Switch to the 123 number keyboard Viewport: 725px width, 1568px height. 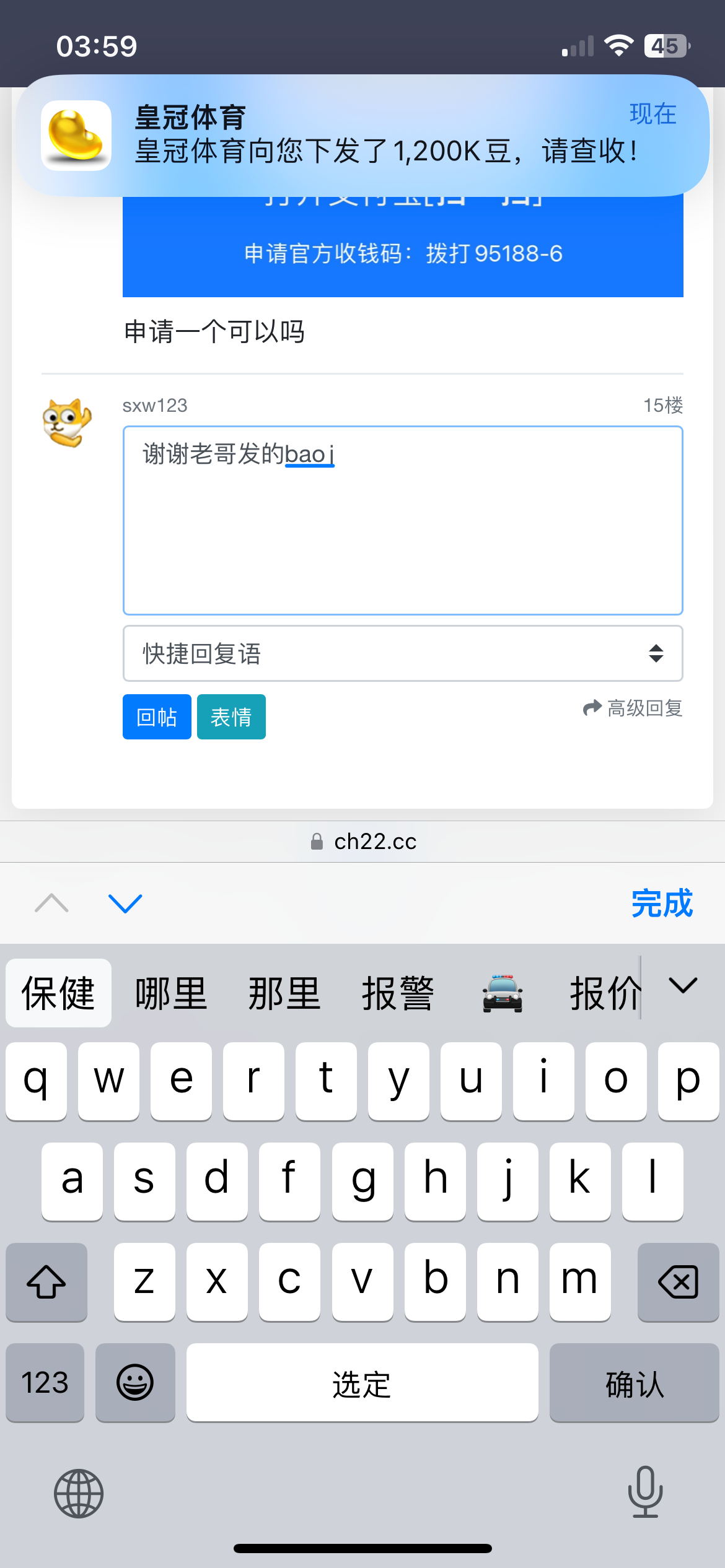[x=45, y=1383]
